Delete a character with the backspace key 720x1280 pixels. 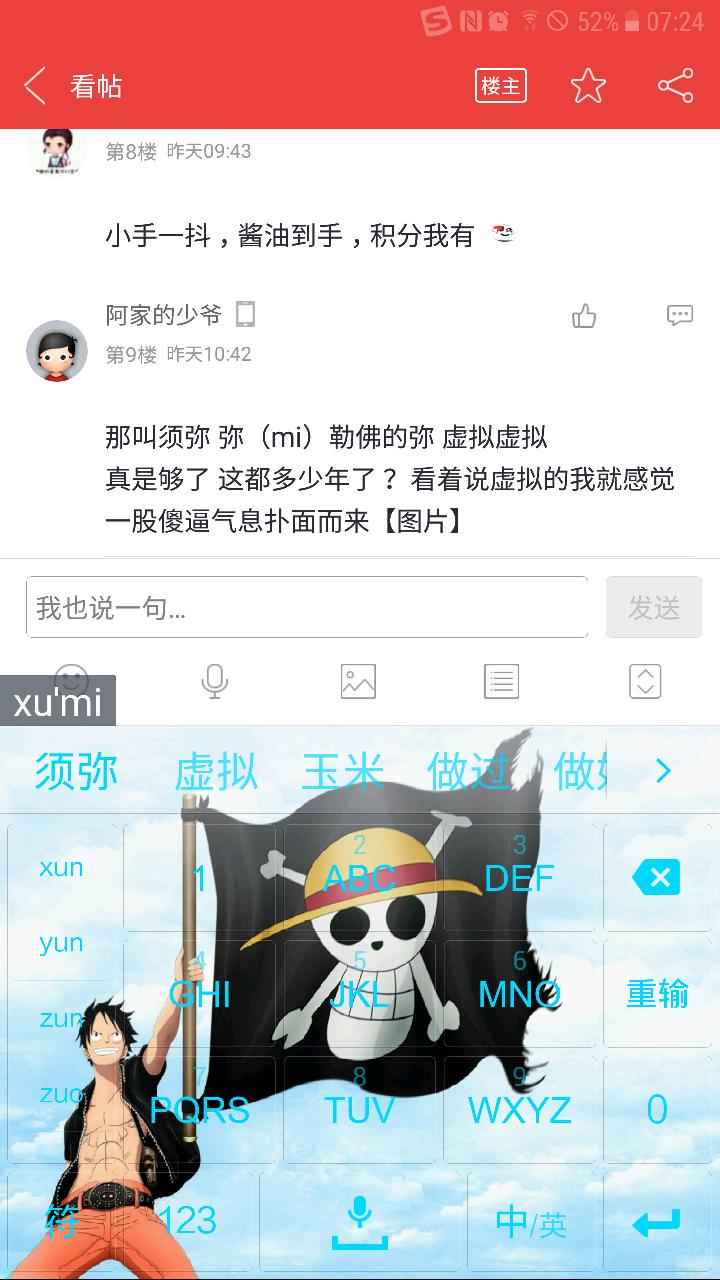point(656,878)
